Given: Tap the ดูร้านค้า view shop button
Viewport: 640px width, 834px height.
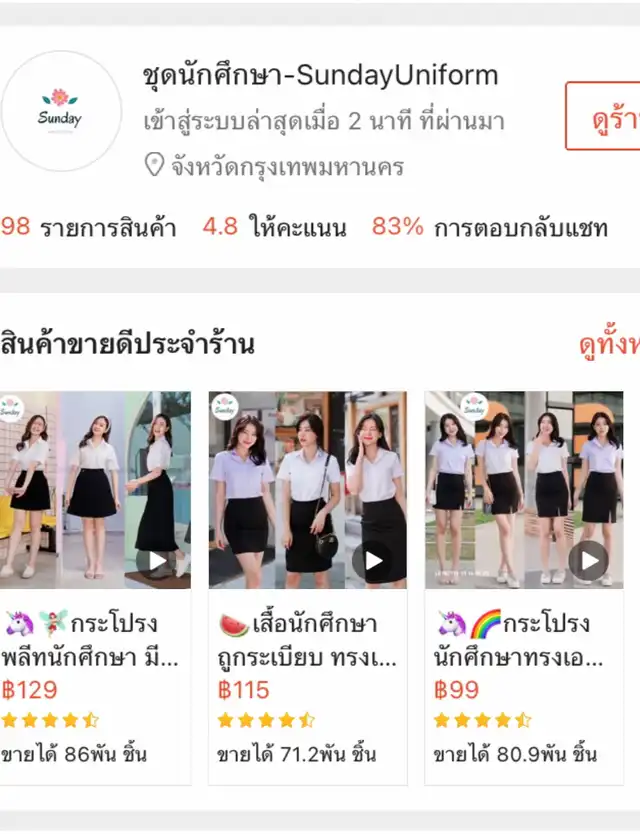Looking at the screenshot, I should [604, 116].
